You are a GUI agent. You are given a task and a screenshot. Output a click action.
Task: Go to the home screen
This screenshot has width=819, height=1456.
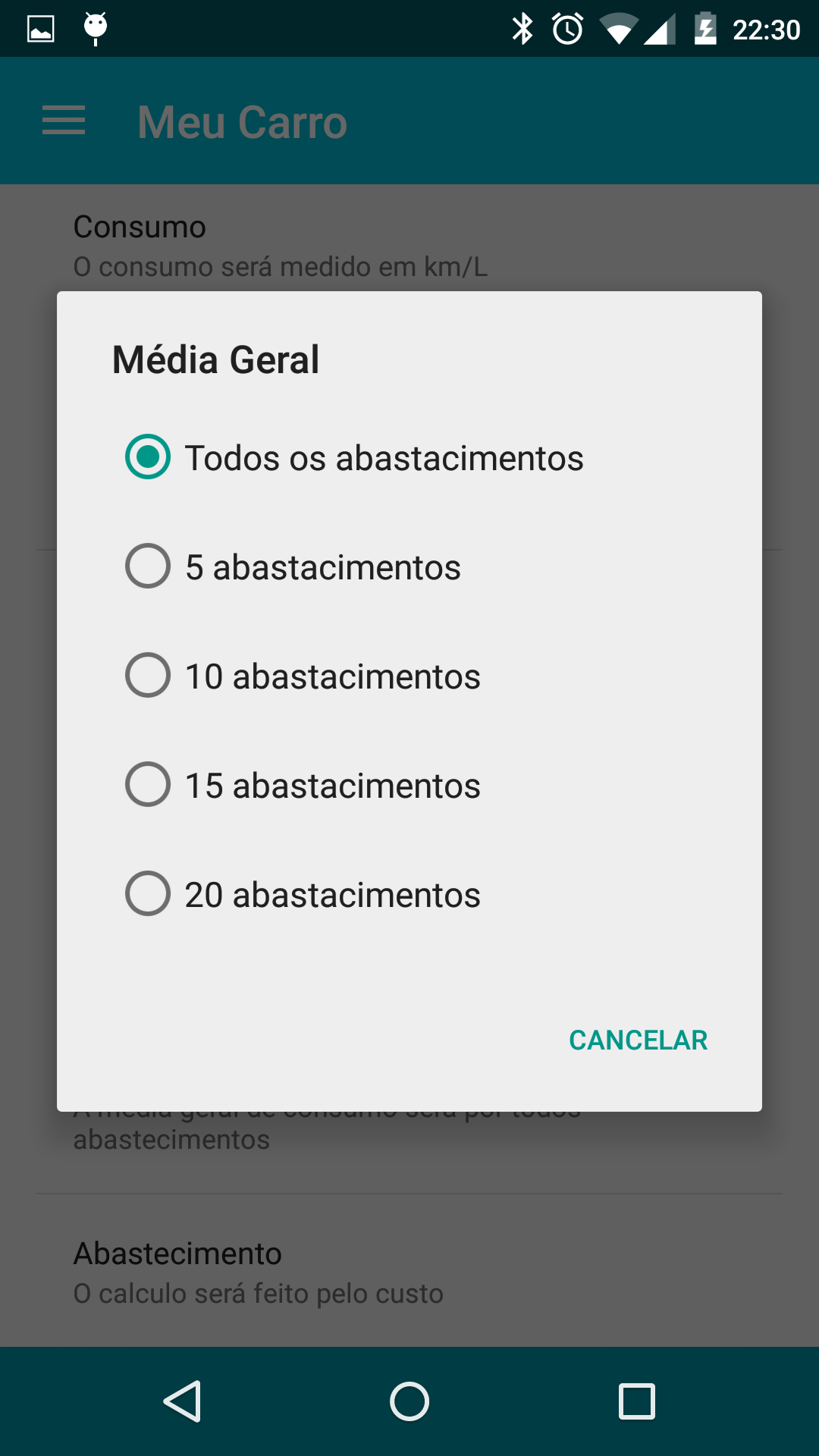(x=409, y=1401)
